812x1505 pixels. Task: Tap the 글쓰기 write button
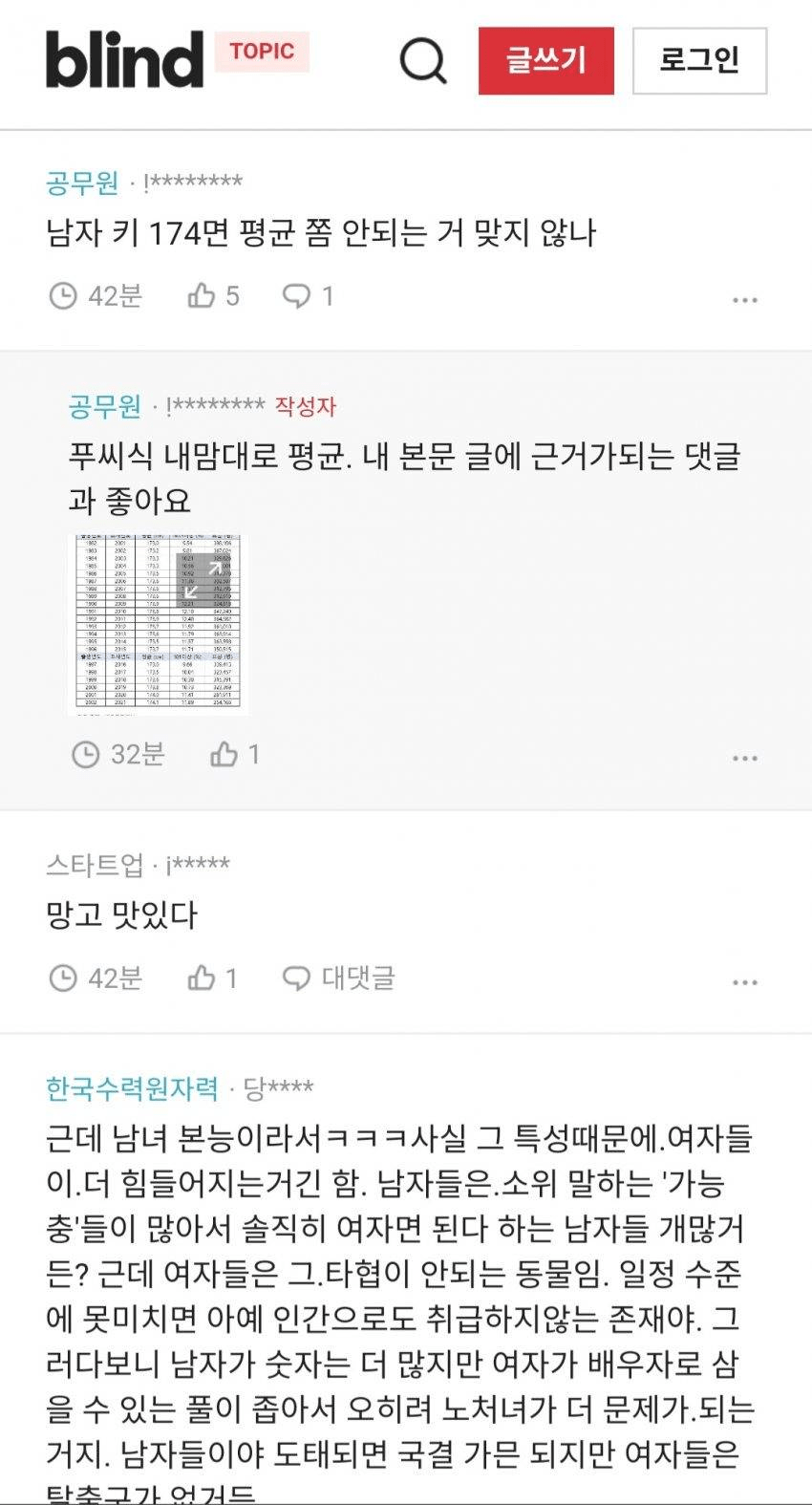click(545, 61)
